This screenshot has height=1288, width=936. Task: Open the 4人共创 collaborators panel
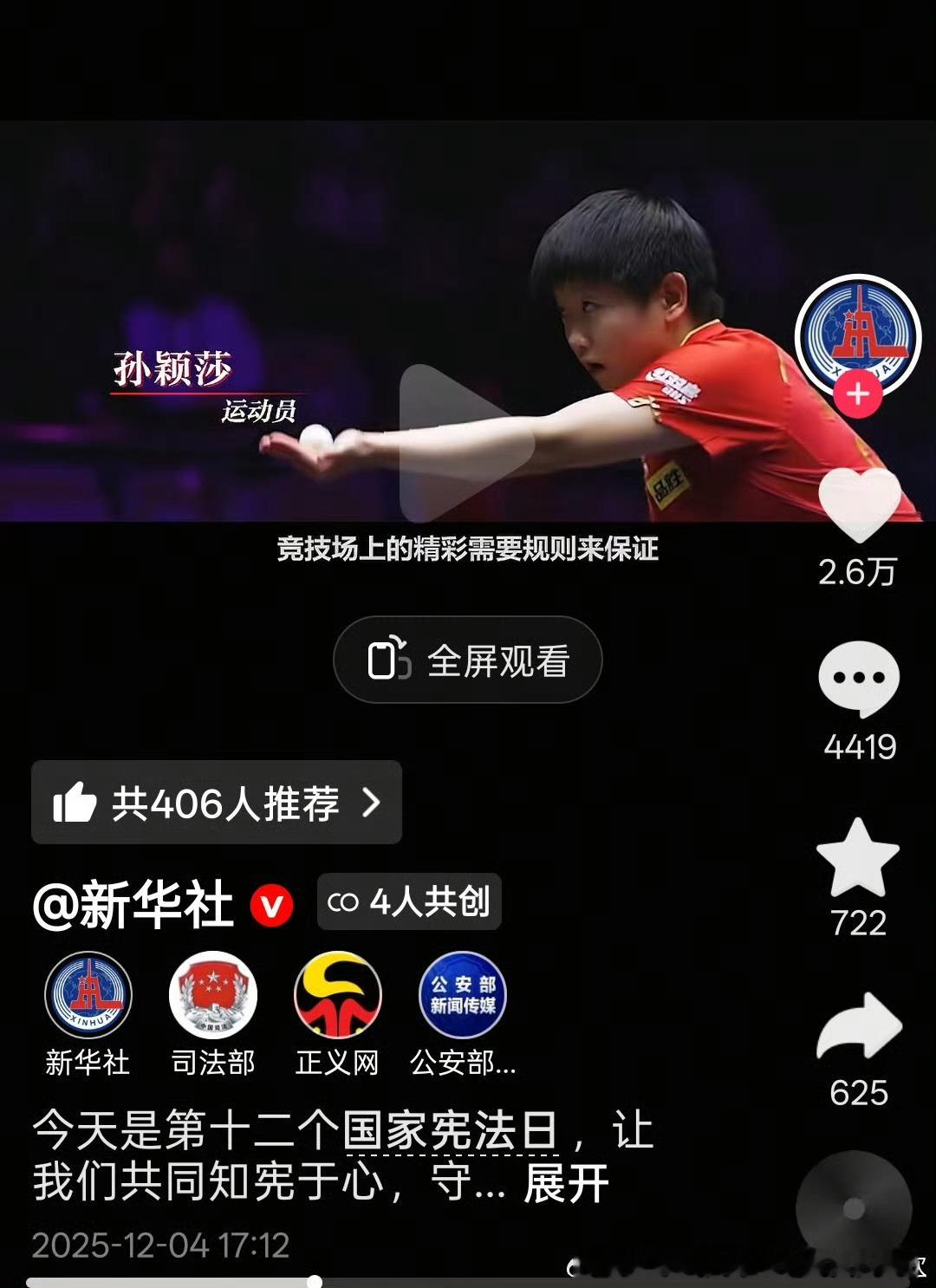(409, 902)
